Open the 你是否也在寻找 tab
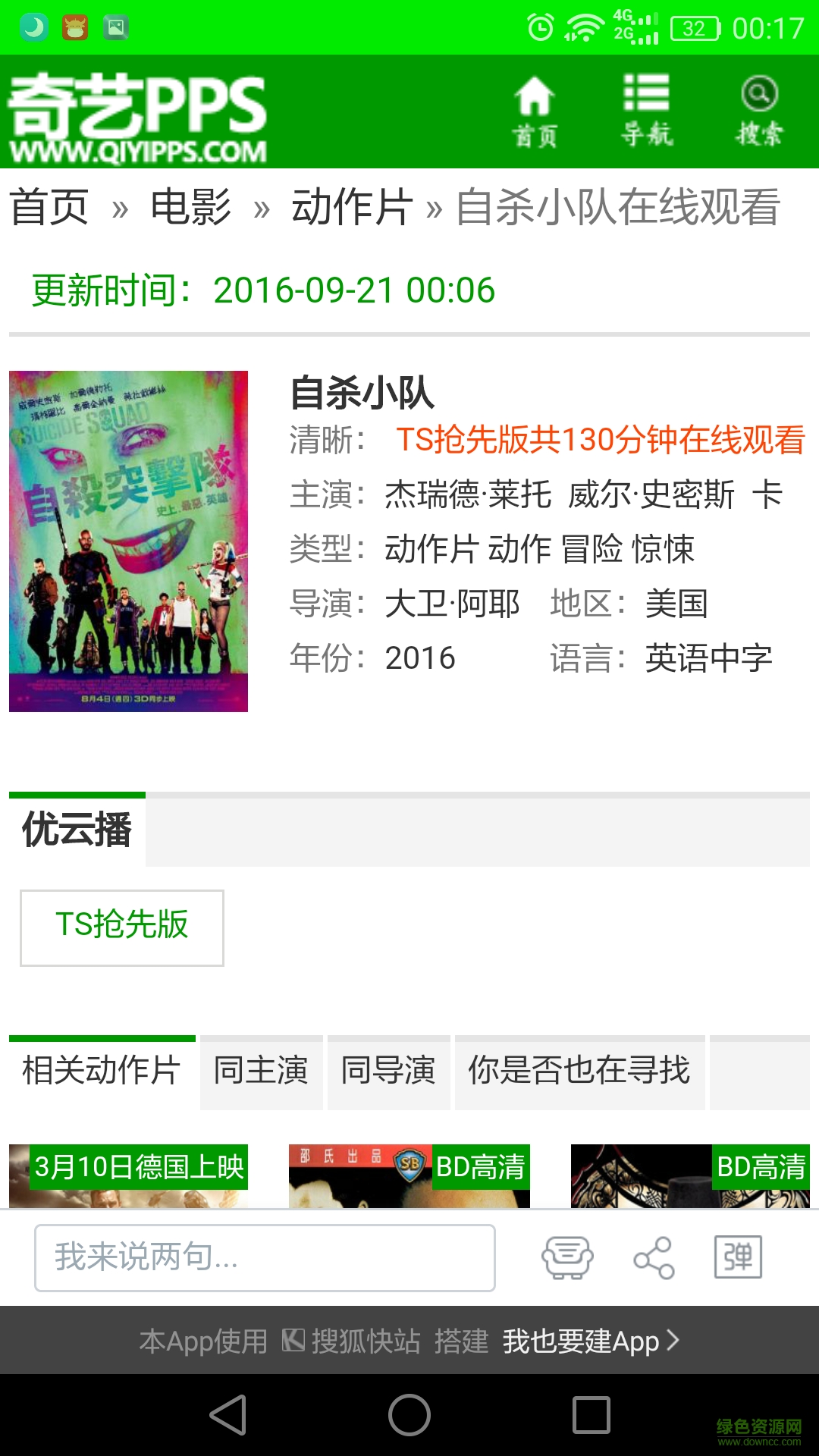Viewport: 819px width, 1456px height. pos(579,1071)
